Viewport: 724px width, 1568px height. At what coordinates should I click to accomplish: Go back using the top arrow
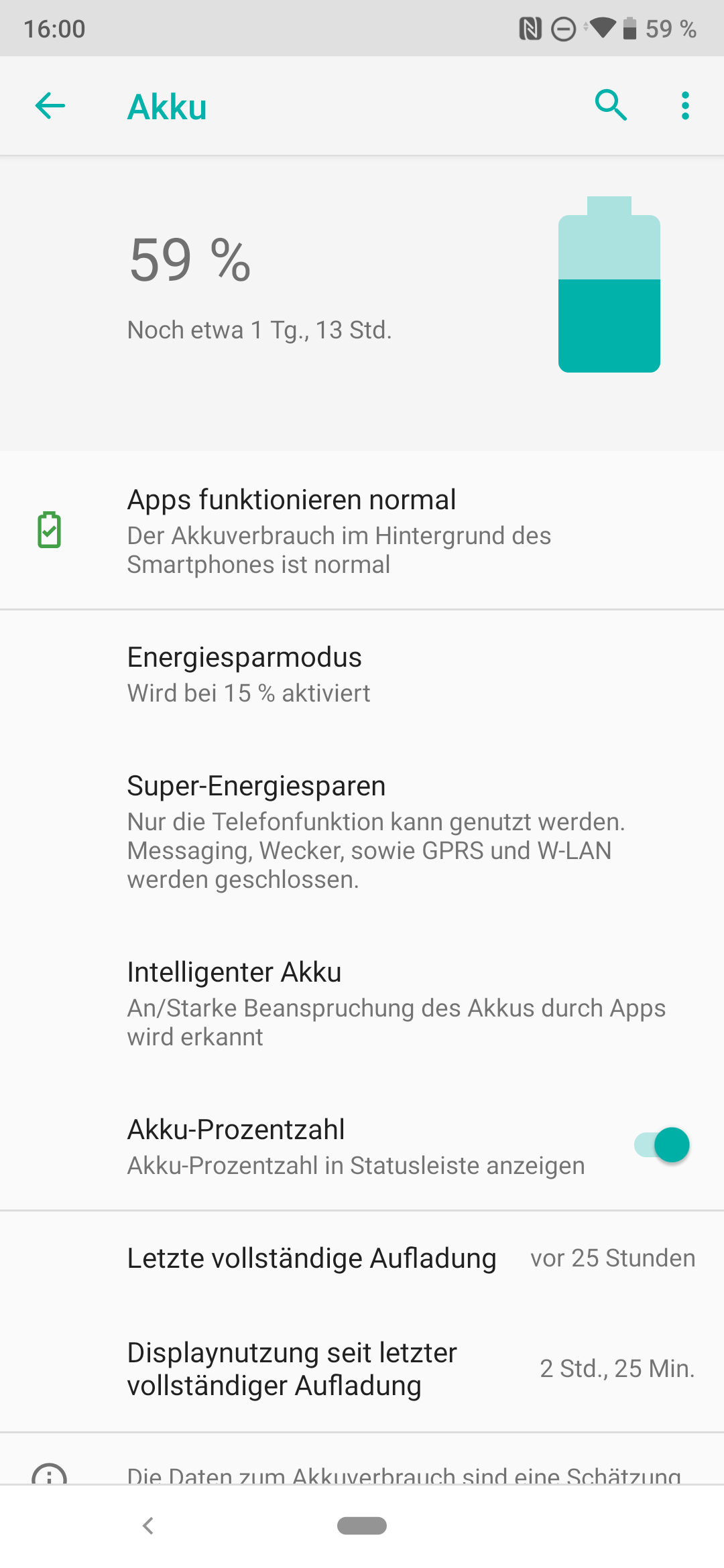click(x=50, y=106)
